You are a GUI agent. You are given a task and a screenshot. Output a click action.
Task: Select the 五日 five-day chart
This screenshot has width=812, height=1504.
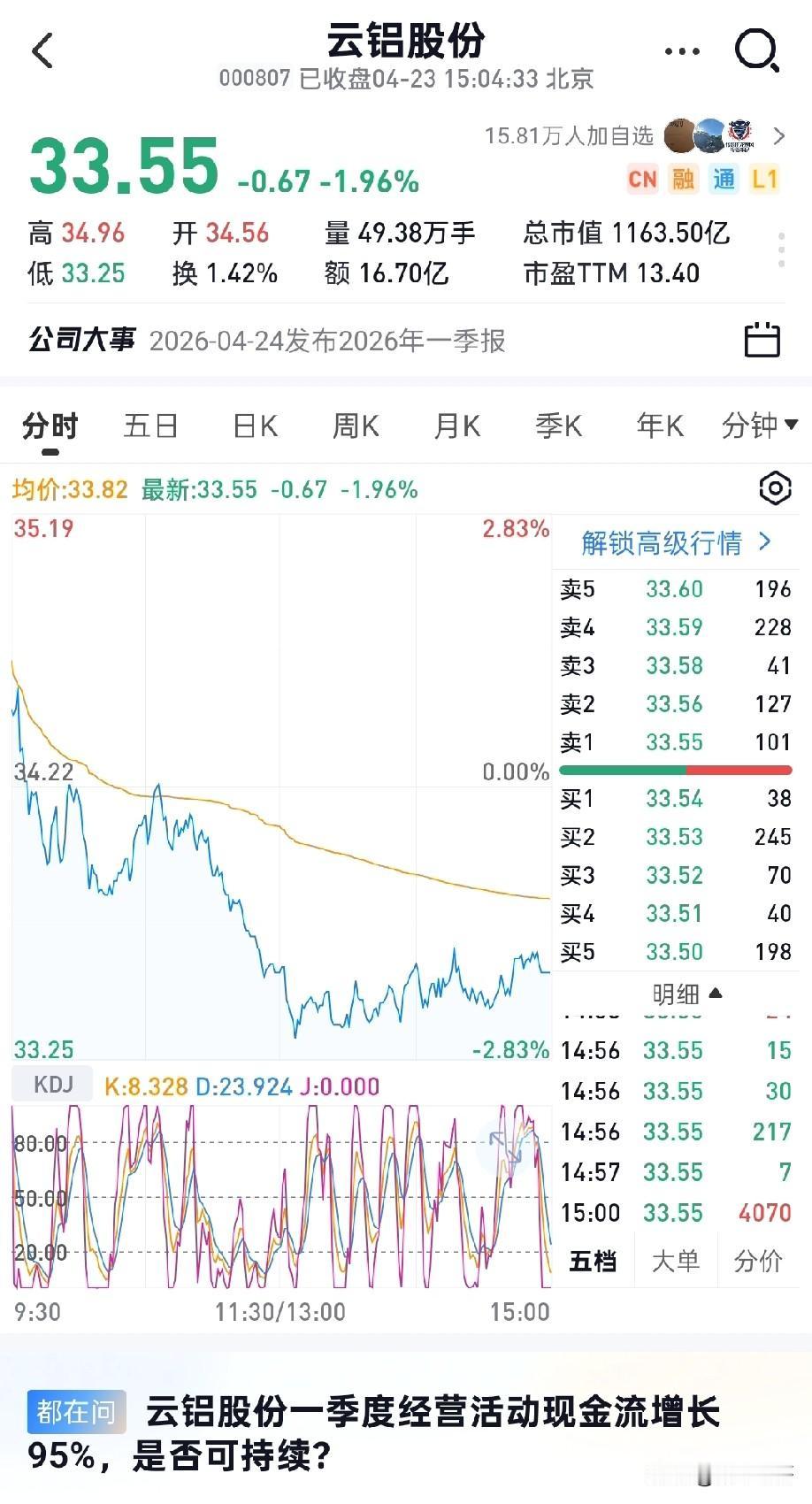click(150, 426)
